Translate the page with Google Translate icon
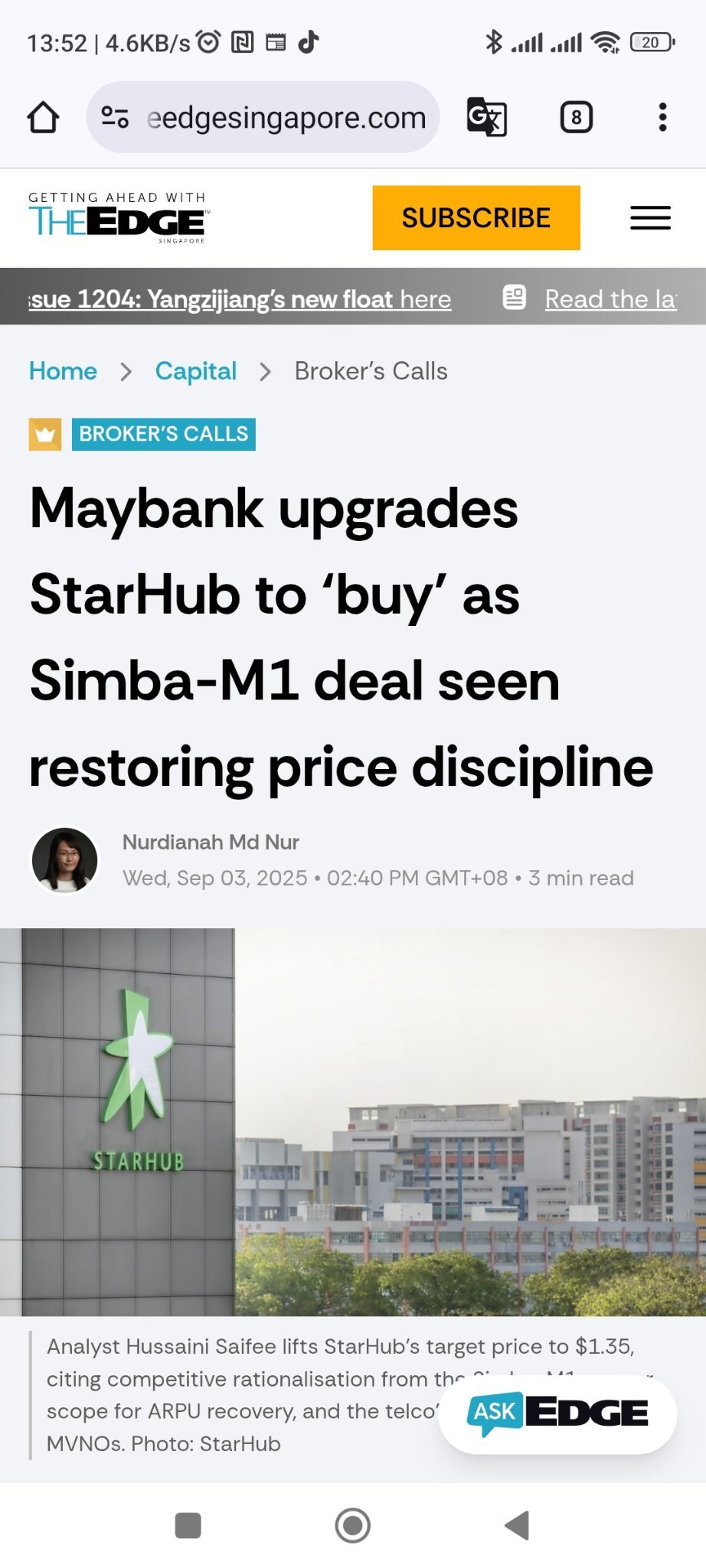Screen dimensions: 706x1568 pyautogui.click(x=487, y=117)
